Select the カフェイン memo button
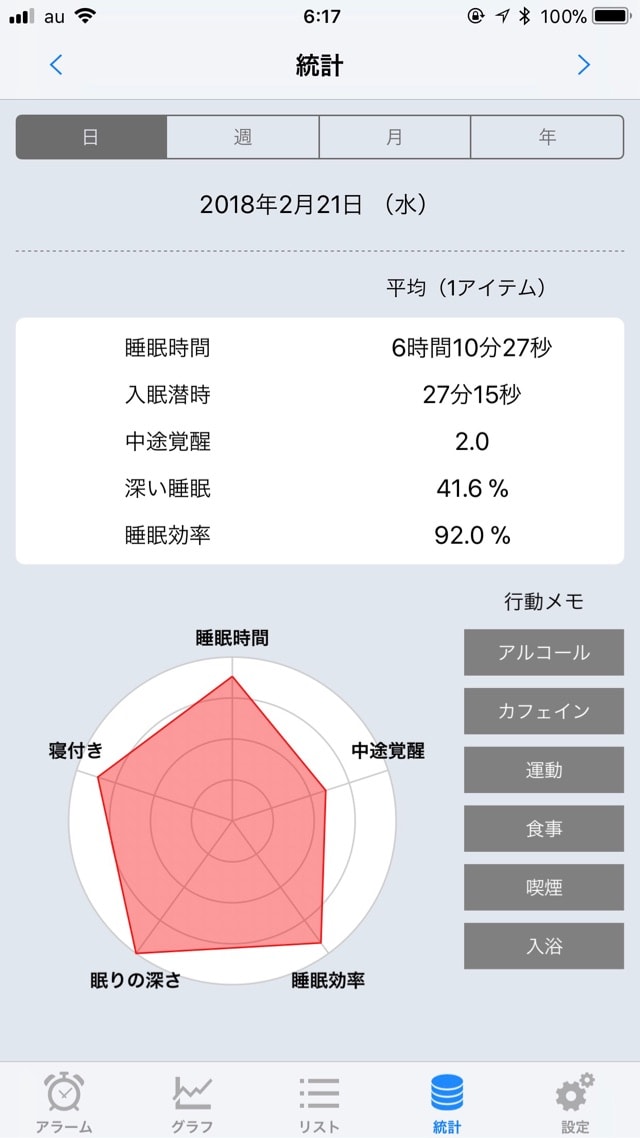The image size is (640, 1138). [544, 711]
